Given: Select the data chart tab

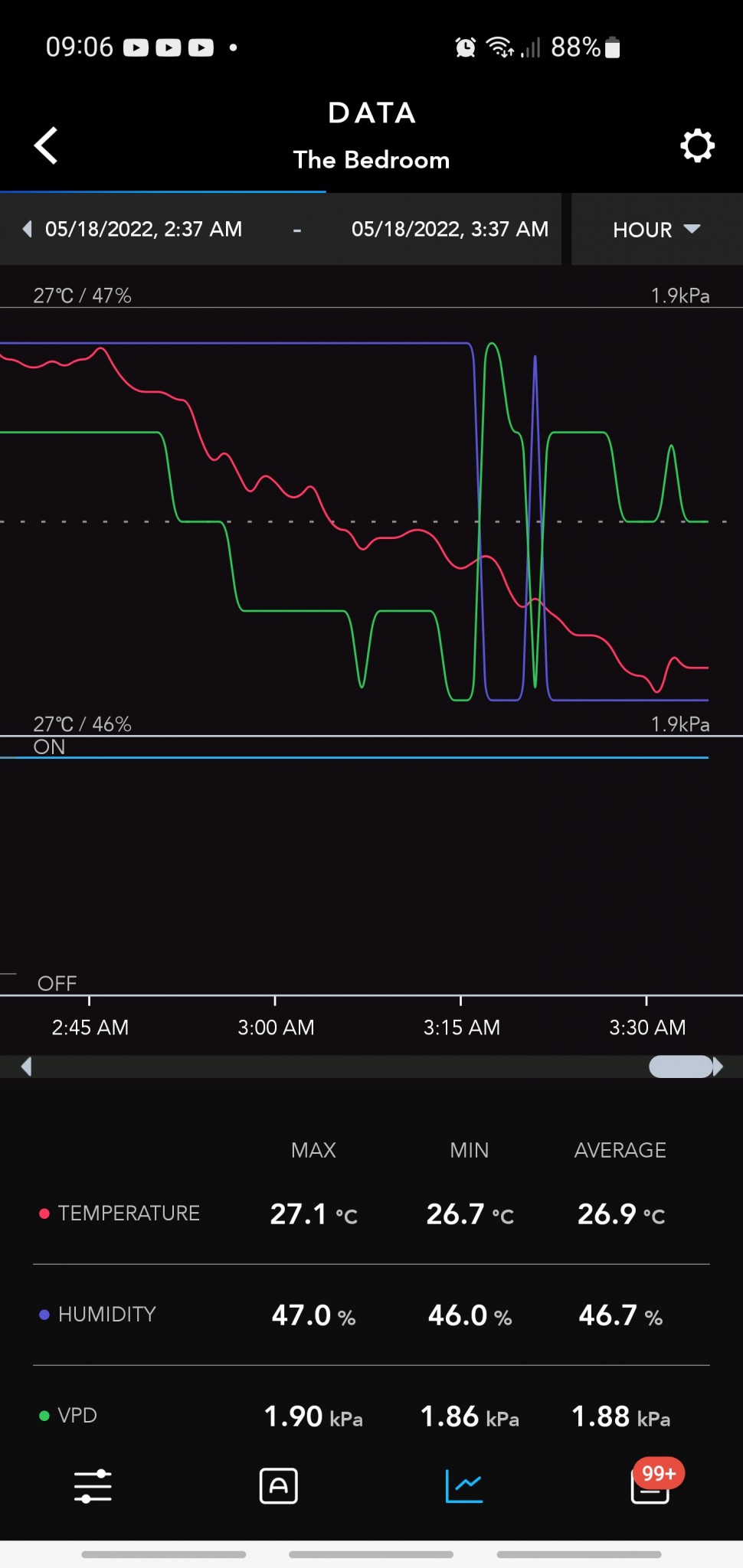Looking at the screenshot, I should (x=464, y=1486).
